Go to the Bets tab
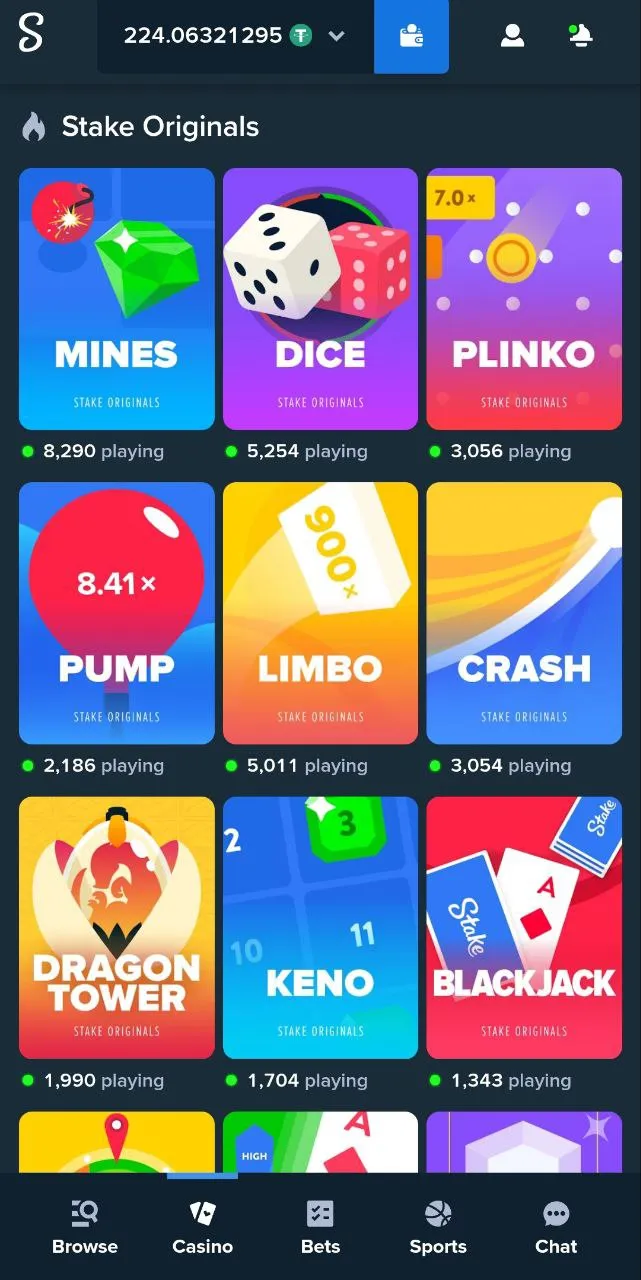Viewport: 641px width, 1280px height. (320, 1228)
